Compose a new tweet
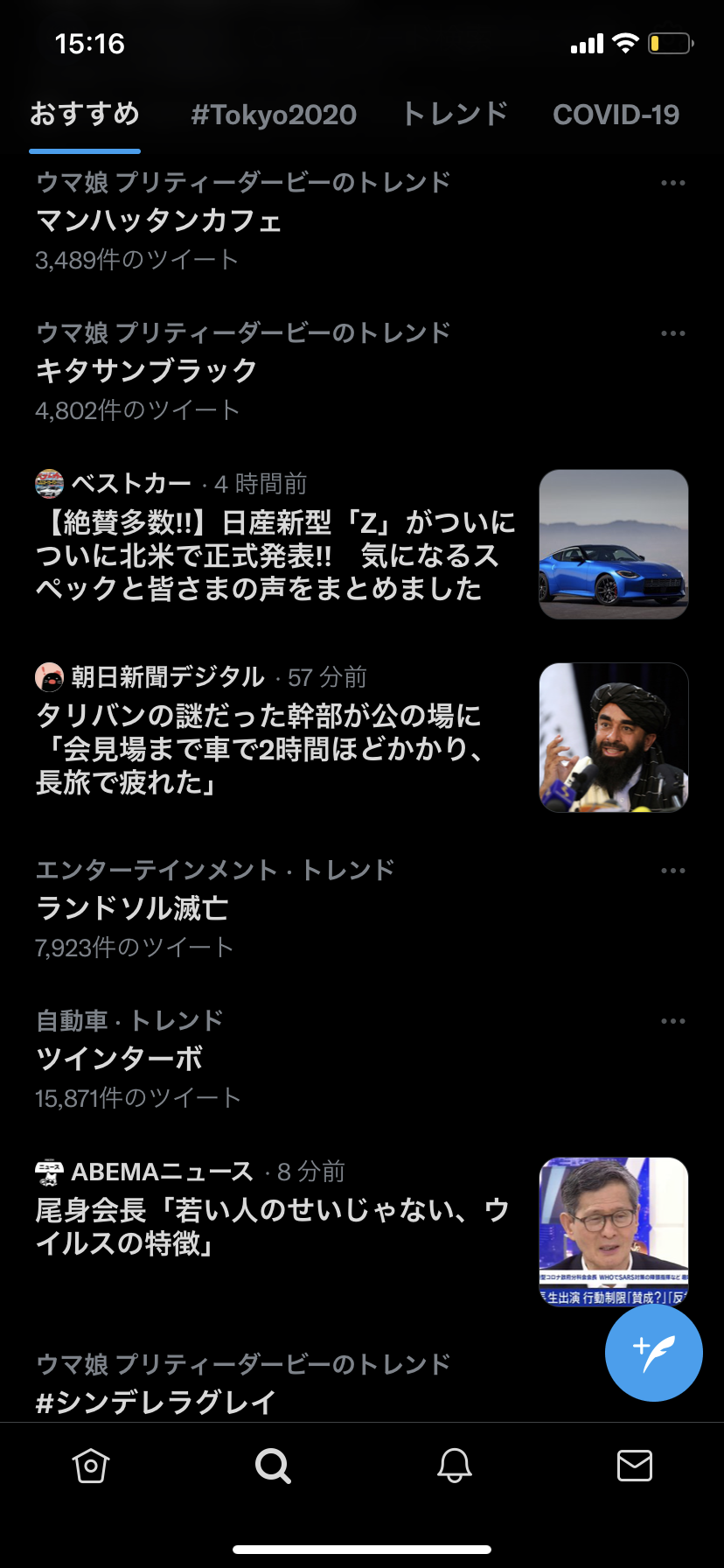Image resolution: width=724 pixels, height=1568 pixels. tap(654, 1353)
